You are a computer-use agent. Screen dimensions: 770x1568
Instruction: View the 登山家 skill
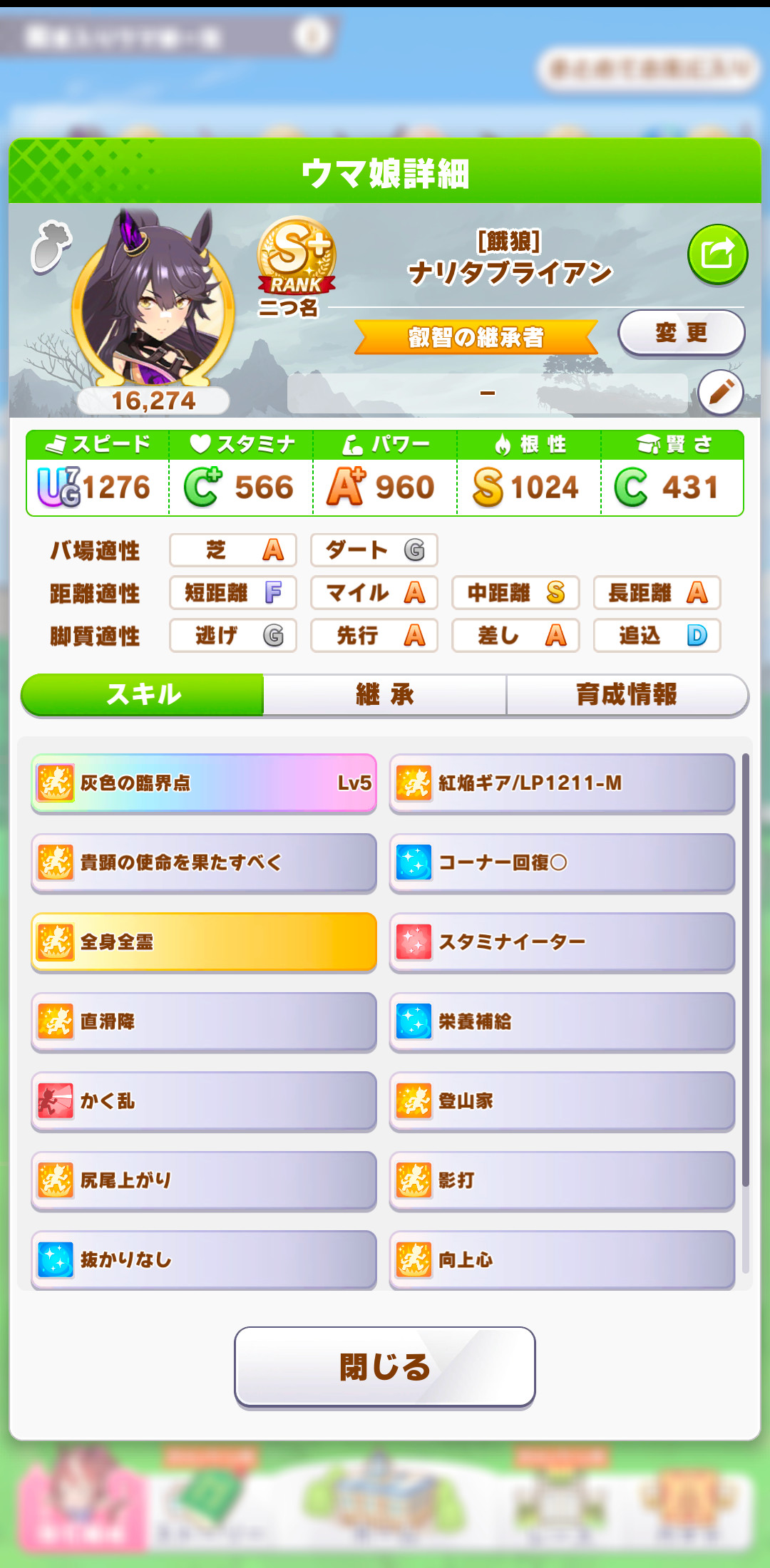562,1101
